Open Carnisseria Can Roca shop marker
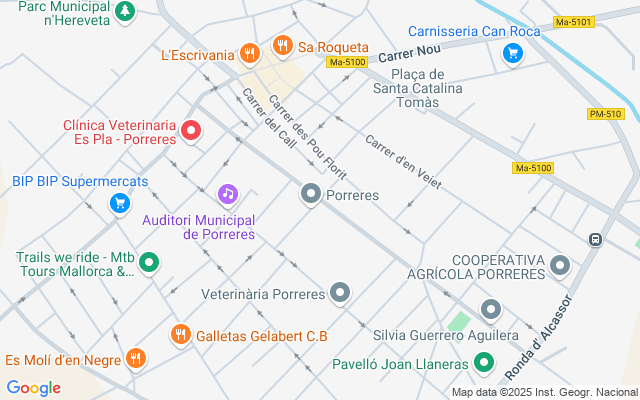 [513, 54]
